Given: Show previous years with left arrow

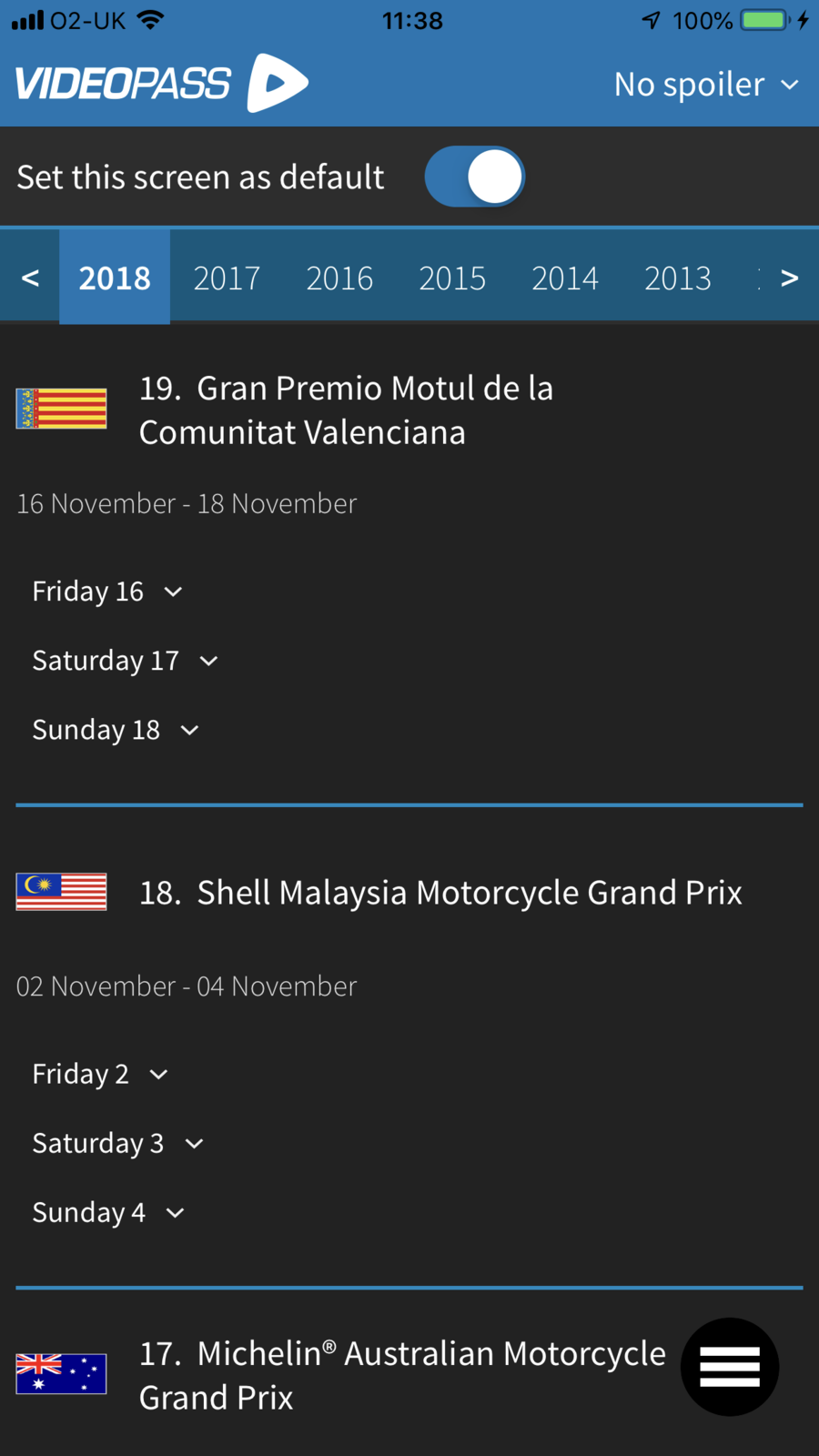Looking at the screenshot, I should pos(30,278).
